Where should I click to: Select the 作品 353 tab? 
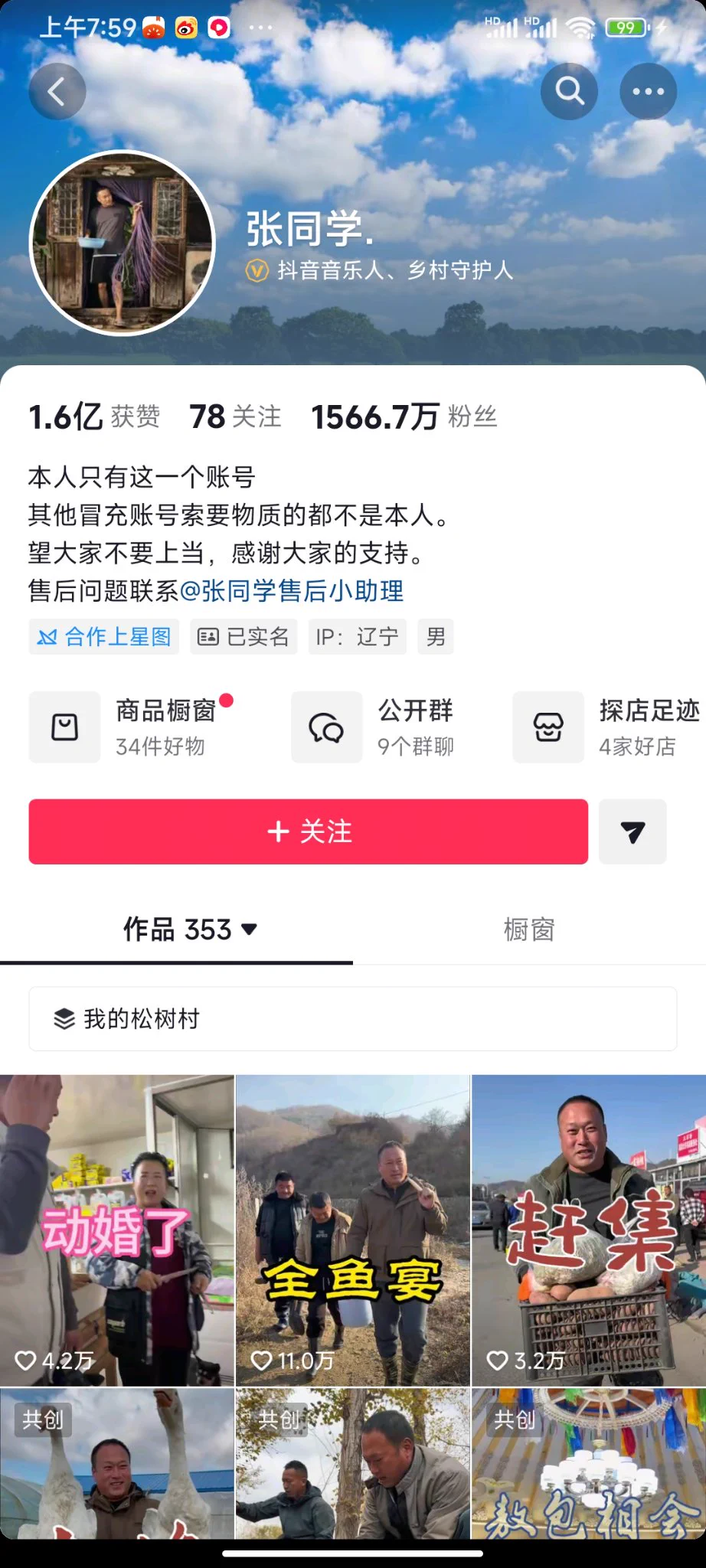(x=176, y=930)
